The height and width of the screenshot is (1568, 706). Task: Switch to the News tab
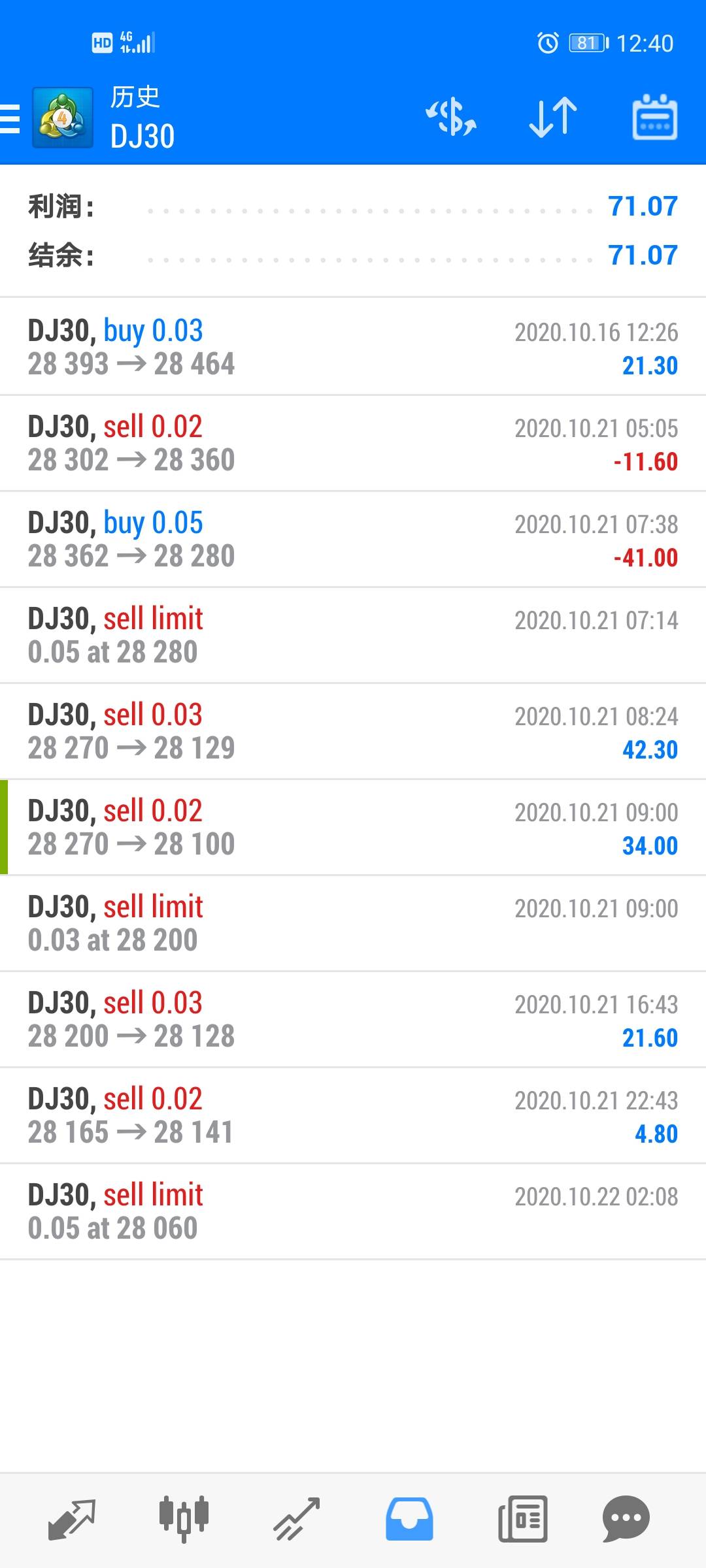(x=522, y=1519)
